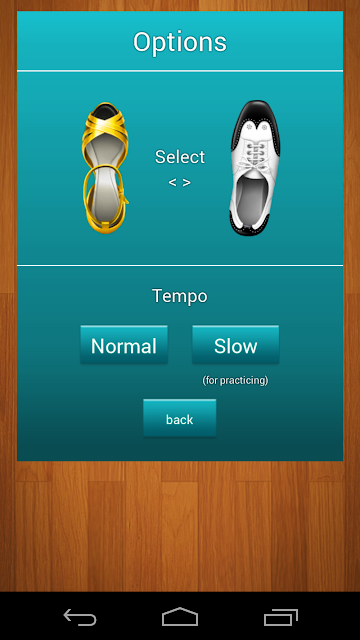The height and width of the screenshot is (640, 360).
Task: Open recent apps from the navigation bar
Action: point(280,617)
